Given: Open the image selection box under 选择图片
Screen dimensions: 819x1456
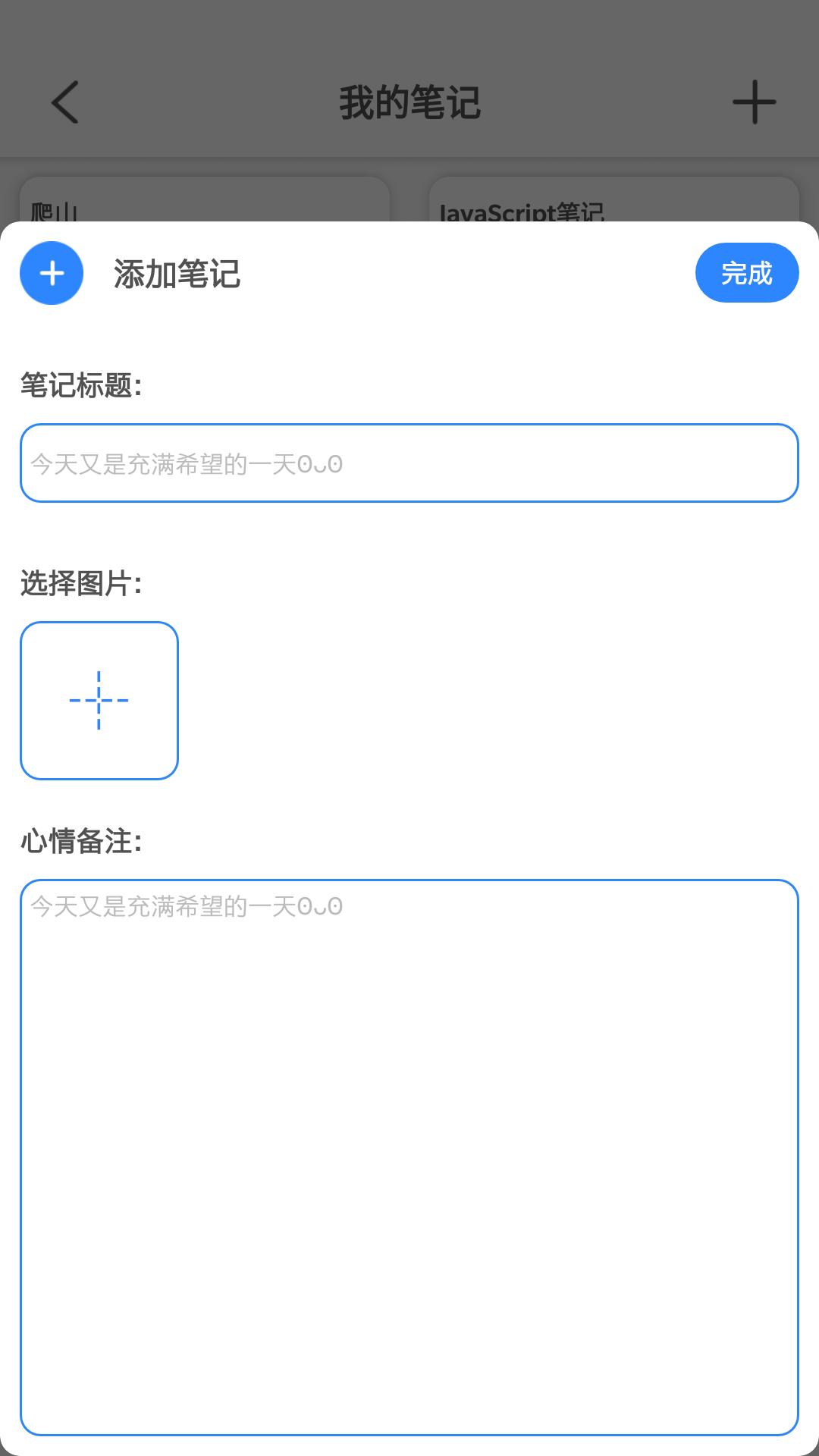Looking at the screenshot, I should [x=99, y=700].
